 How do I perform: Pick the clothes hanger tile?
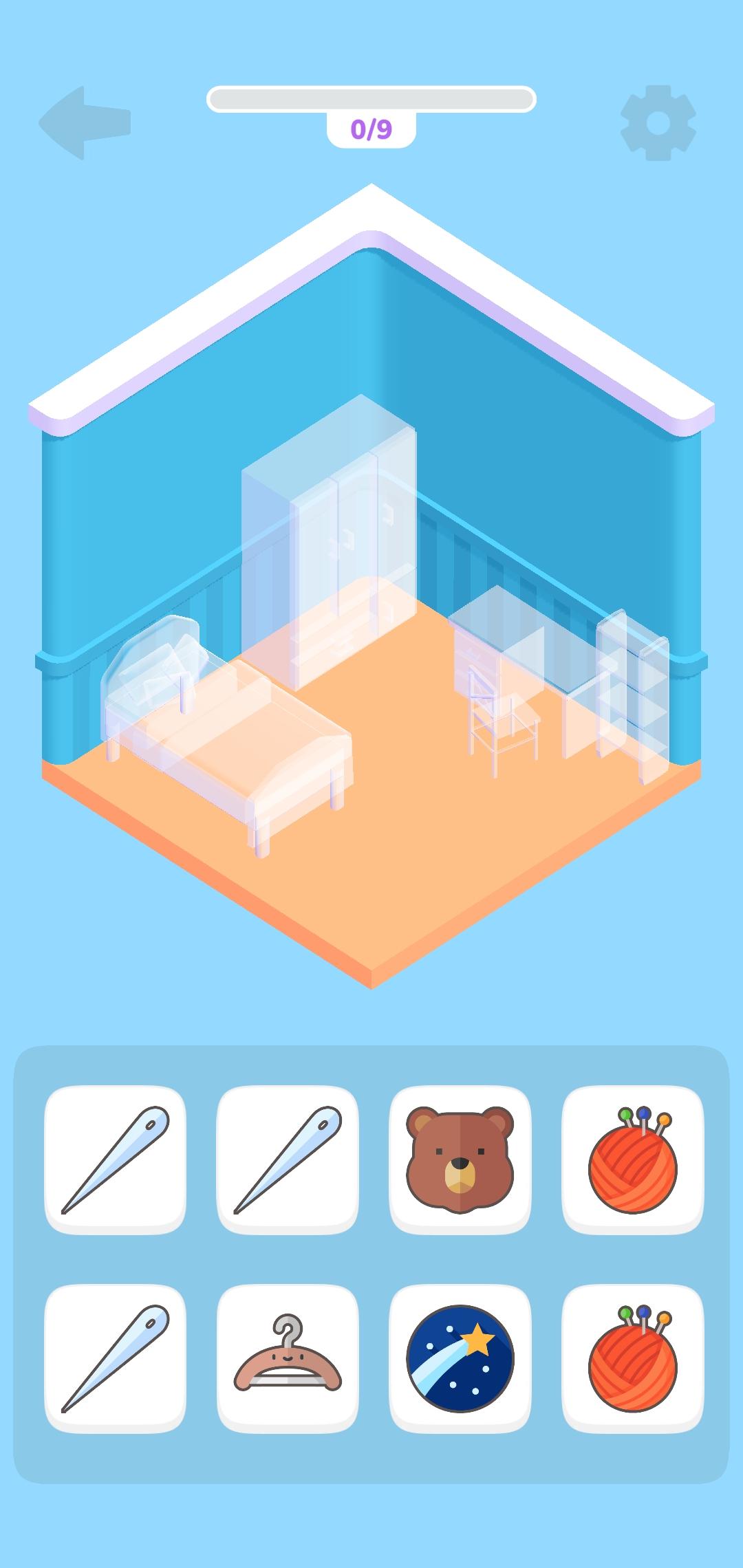[288, 1359]
